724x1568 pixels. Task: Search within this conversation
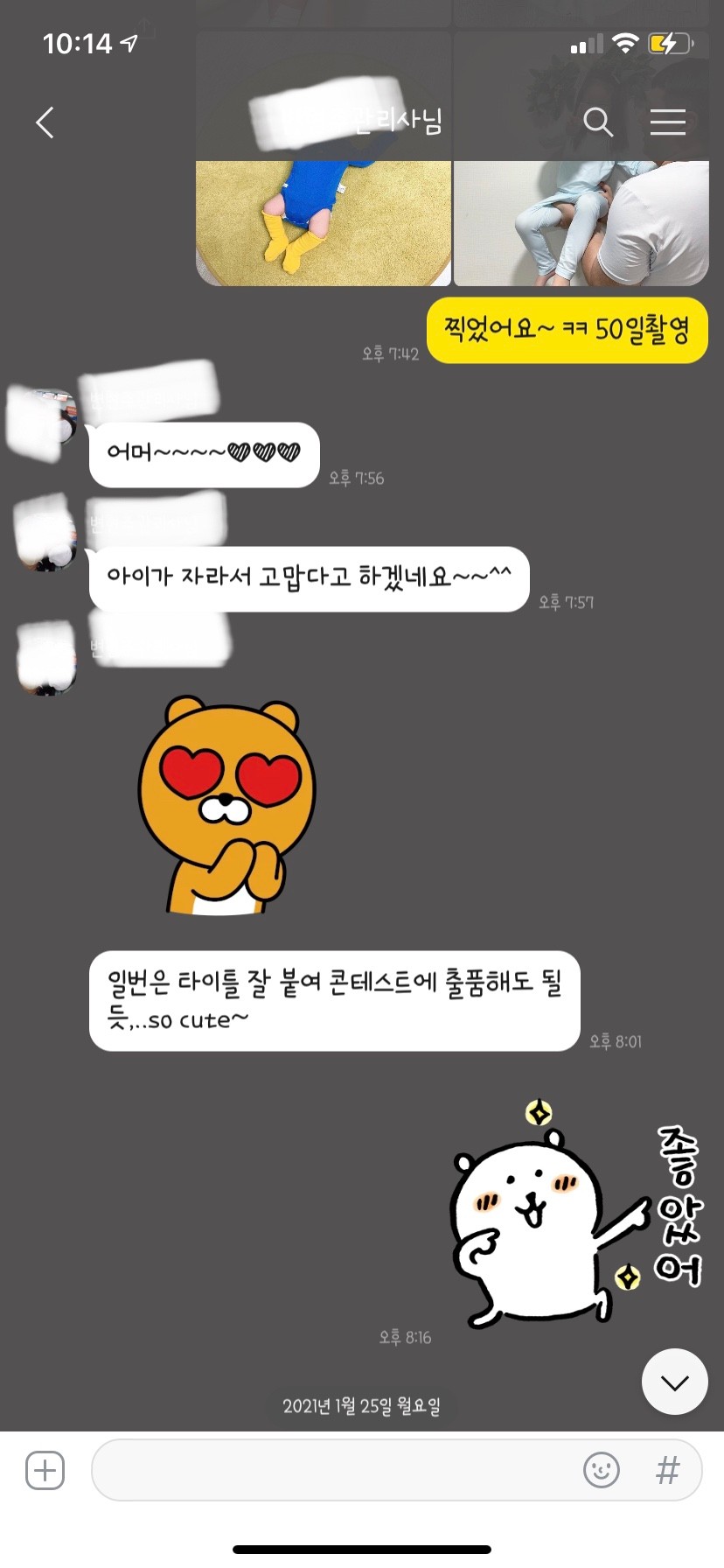[x=598, y=122]
